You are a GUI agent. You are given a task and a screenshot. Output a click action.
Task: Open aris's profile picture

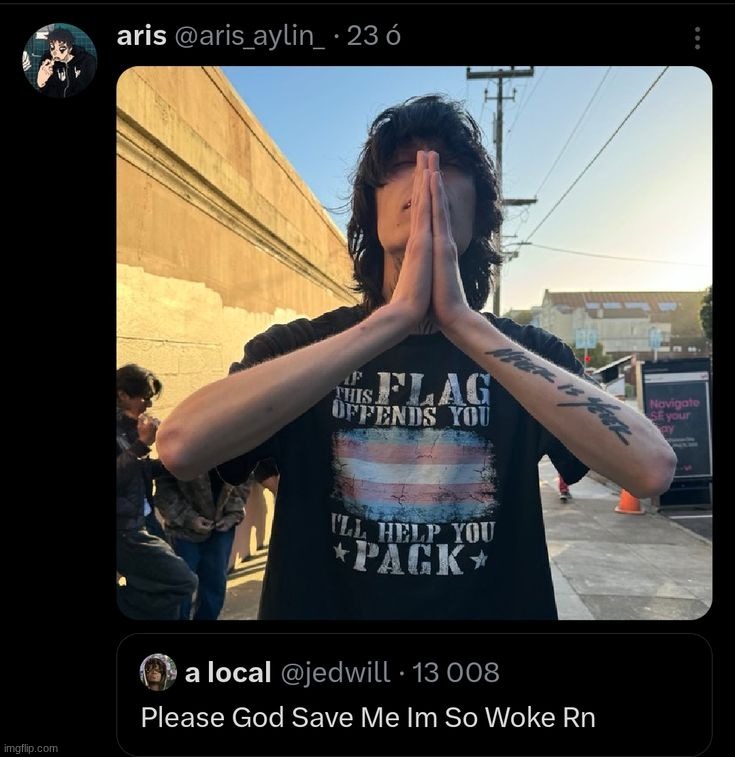tap(59, 60)
